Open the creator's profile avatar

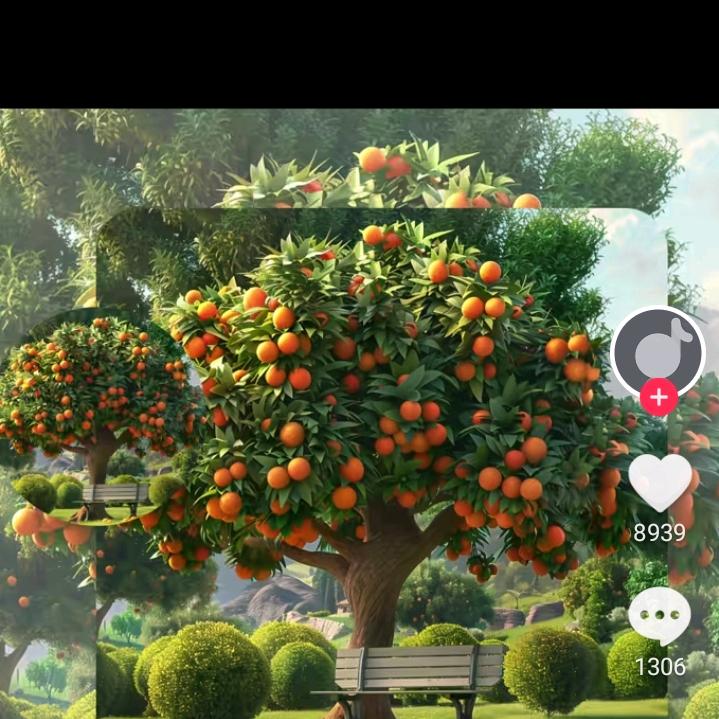[x=658, y=351]
